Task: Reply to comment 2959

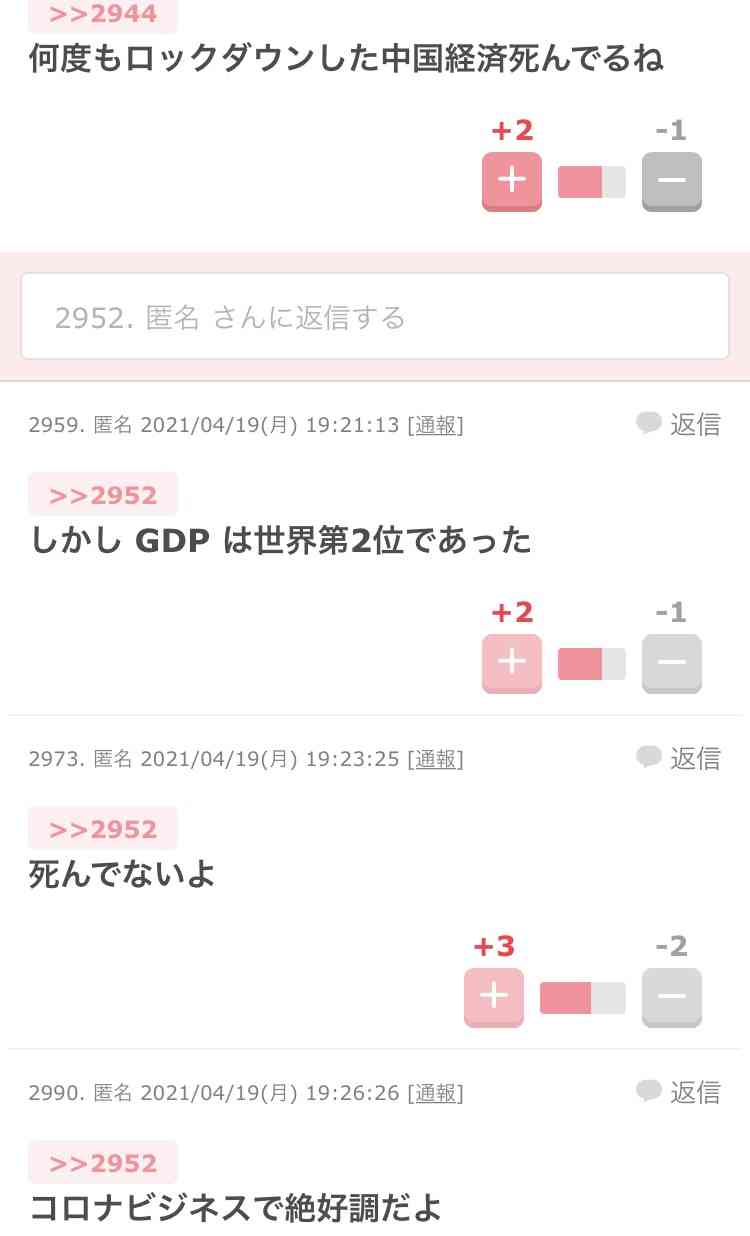Action: coord(679,424)
